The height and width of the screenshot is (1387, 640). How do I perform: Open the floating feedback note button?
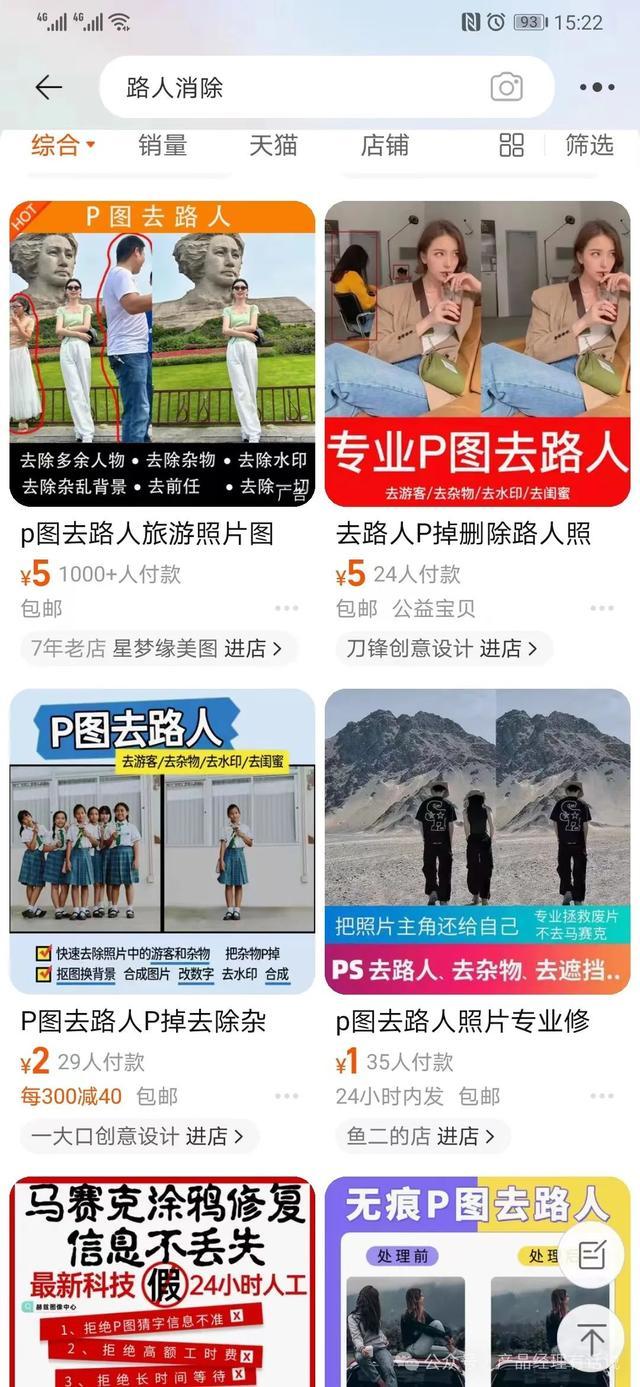coord(591,1254)
